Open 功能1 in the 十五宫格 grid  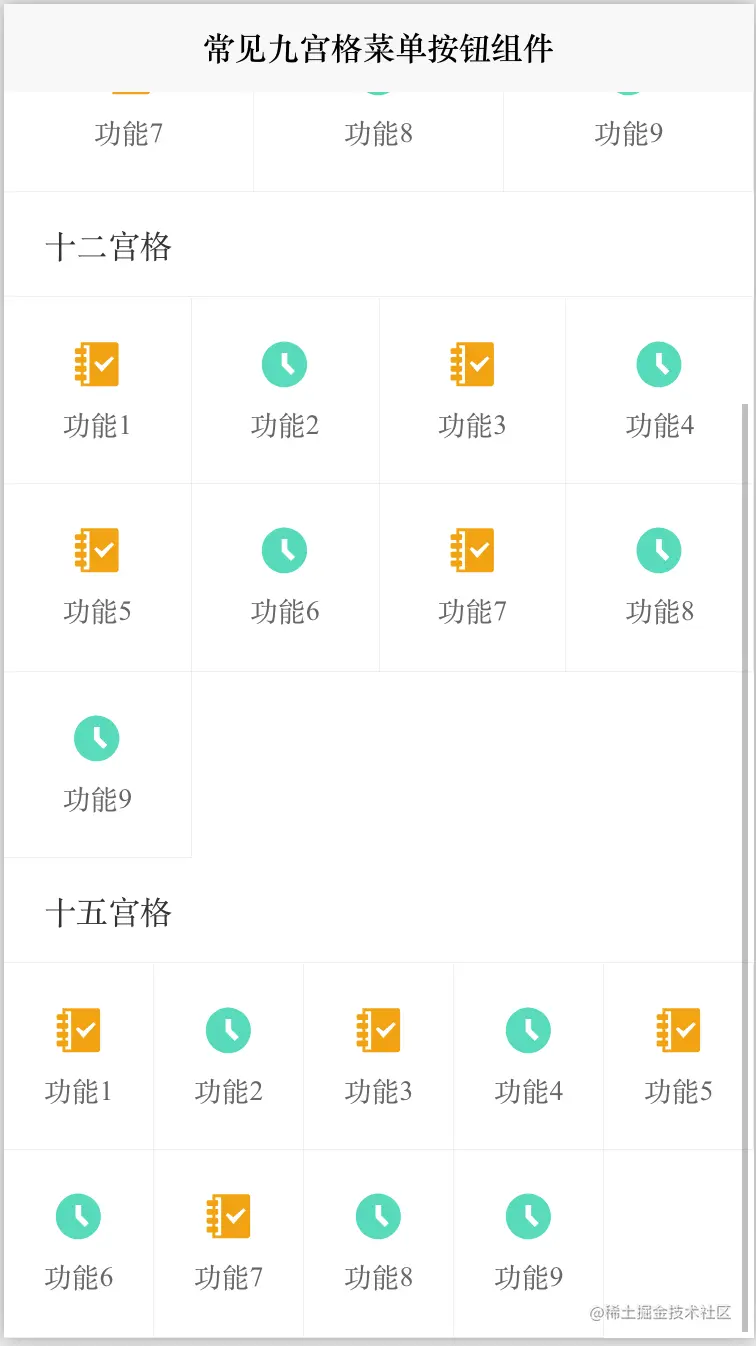78,1056
